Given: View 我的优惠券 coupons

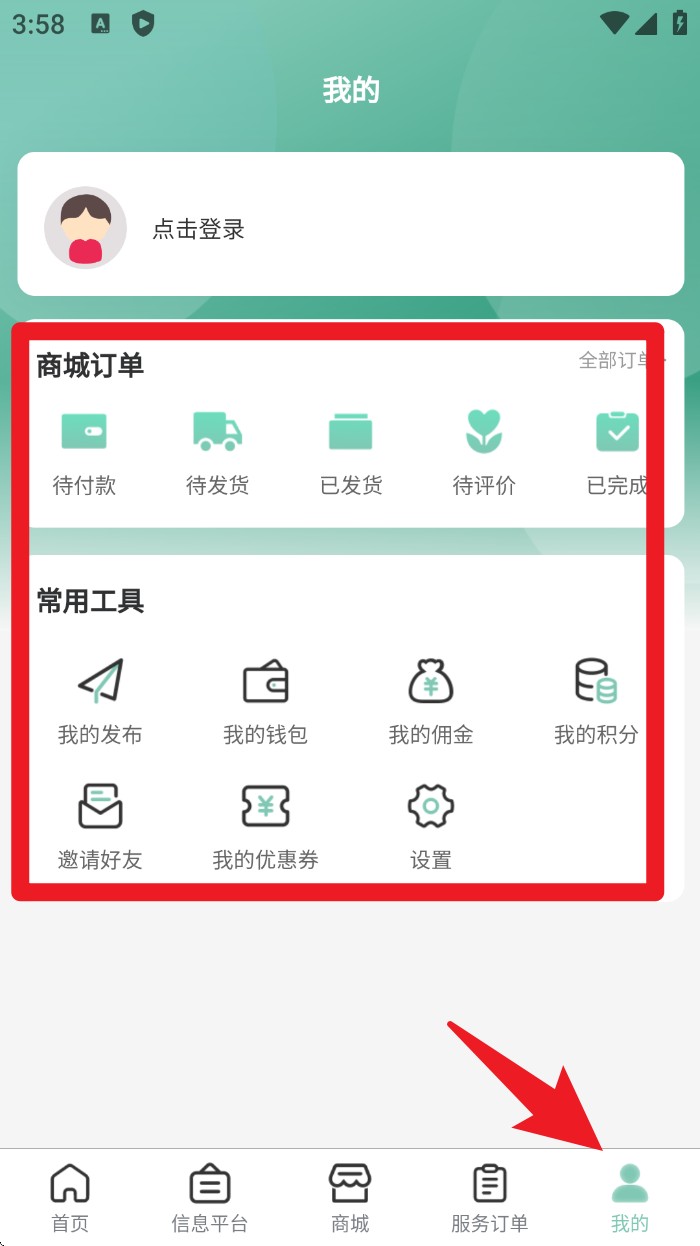Looking at the screenshot, I should tap(265, 827).
